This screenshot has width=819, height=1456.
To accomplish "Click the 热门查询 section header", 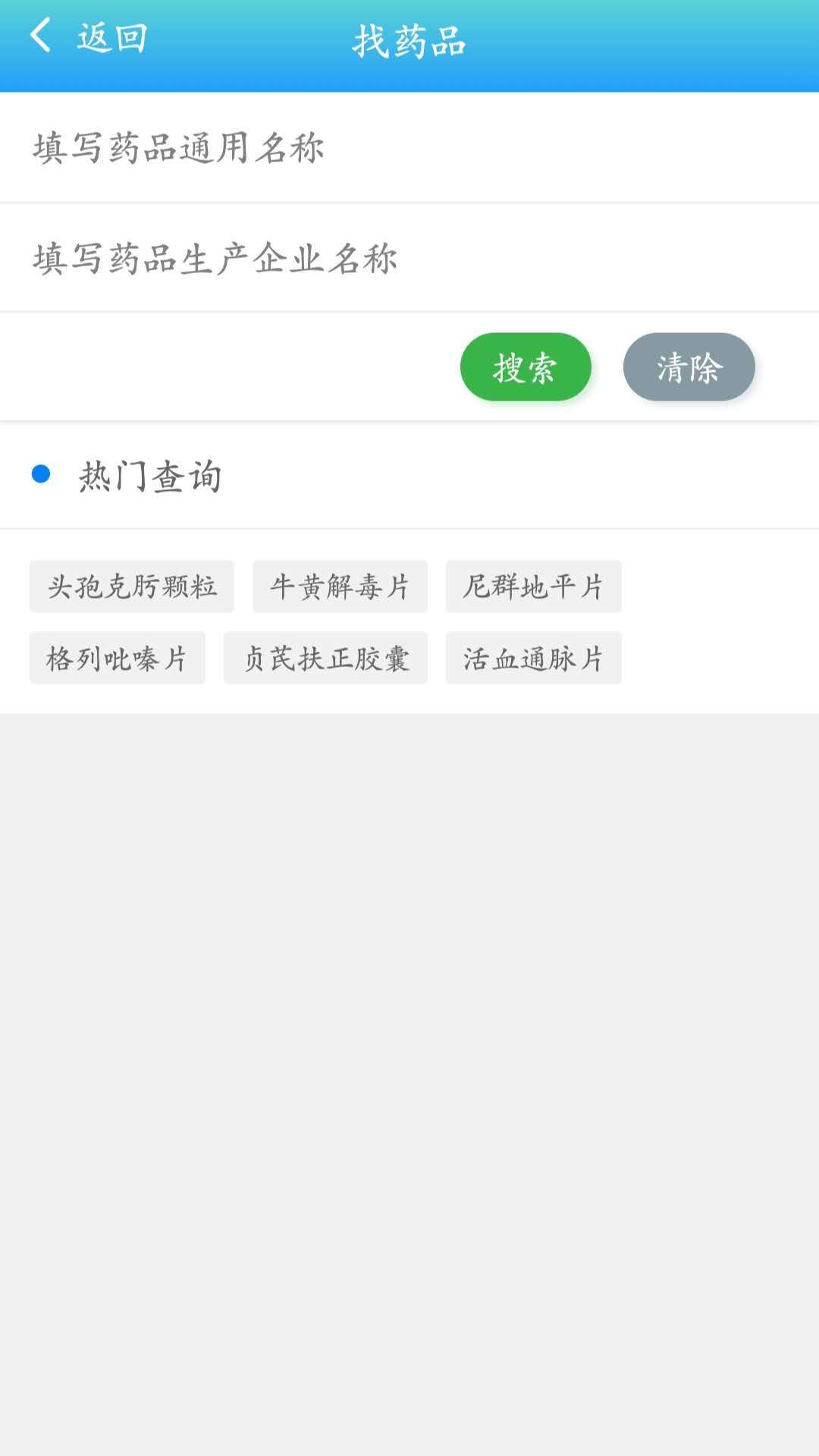I will tap(149, 474).
